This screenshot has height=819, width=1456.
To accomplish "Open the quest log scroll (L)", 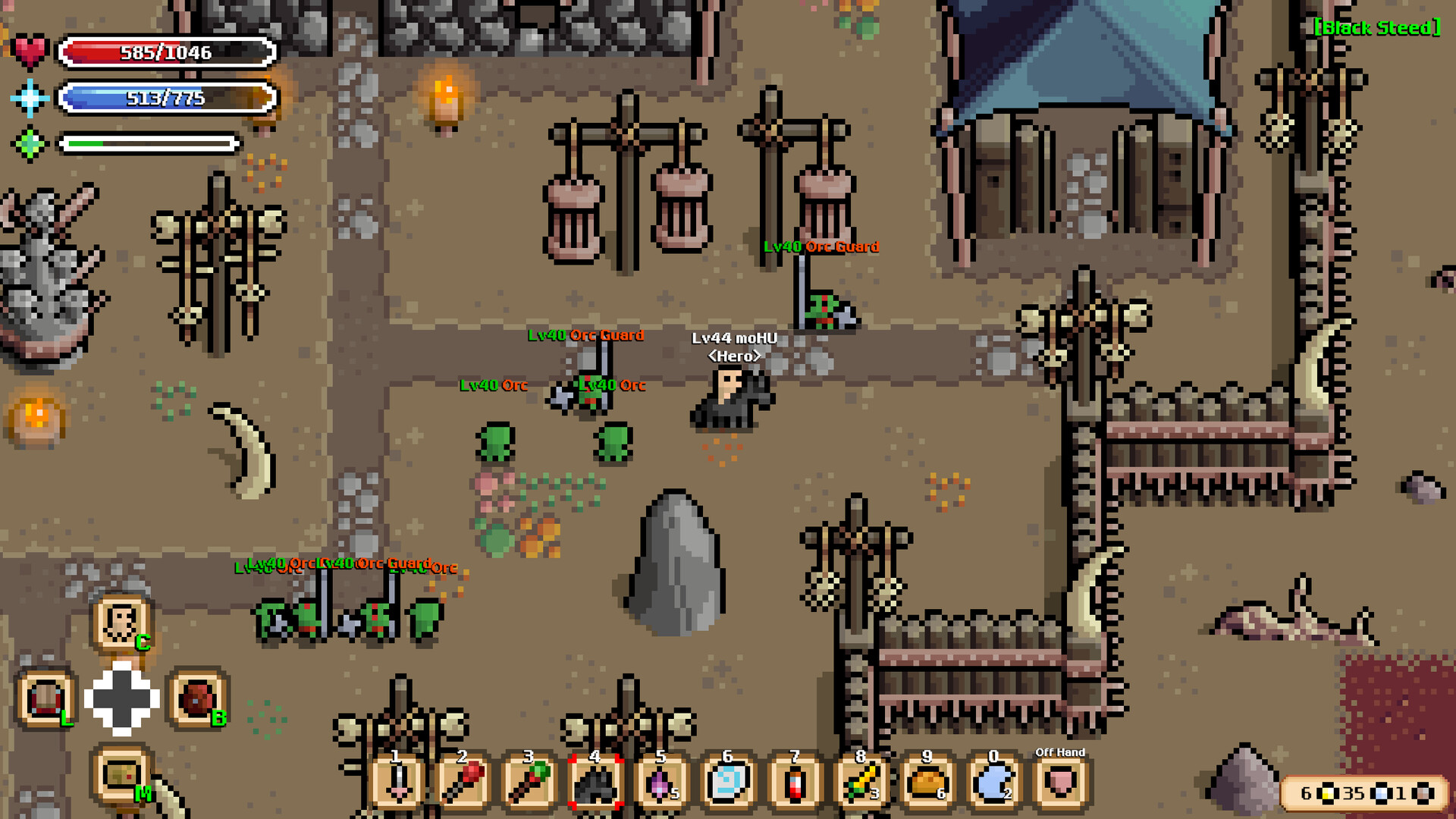I will pyautogui.click(x=45, y=698).
